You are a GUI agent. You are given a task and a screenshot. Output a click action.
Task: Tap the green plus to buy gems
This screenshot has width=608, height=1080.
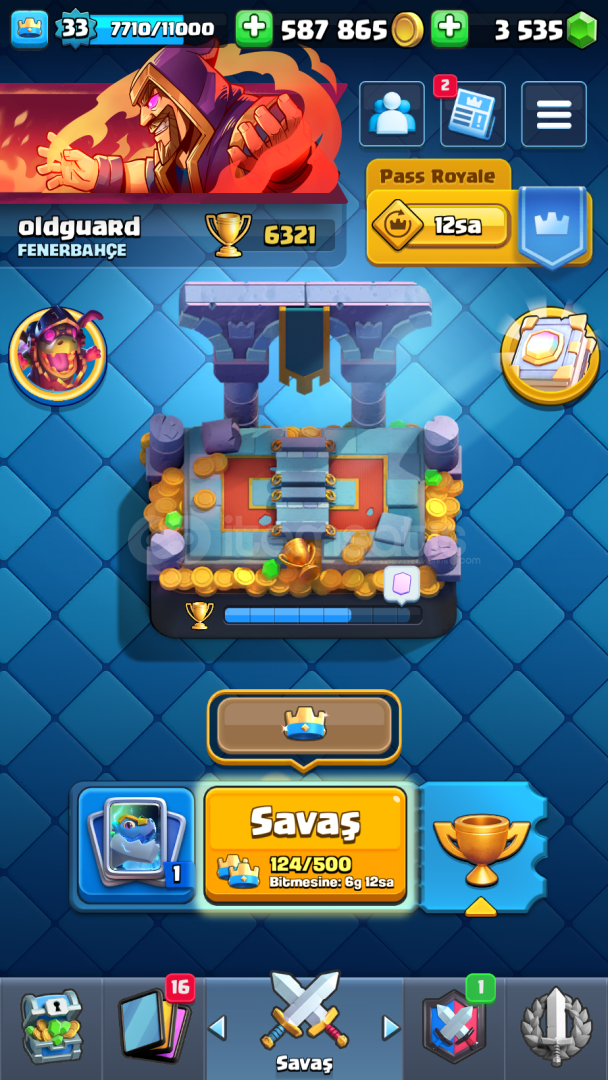click(x=450, y=29)
